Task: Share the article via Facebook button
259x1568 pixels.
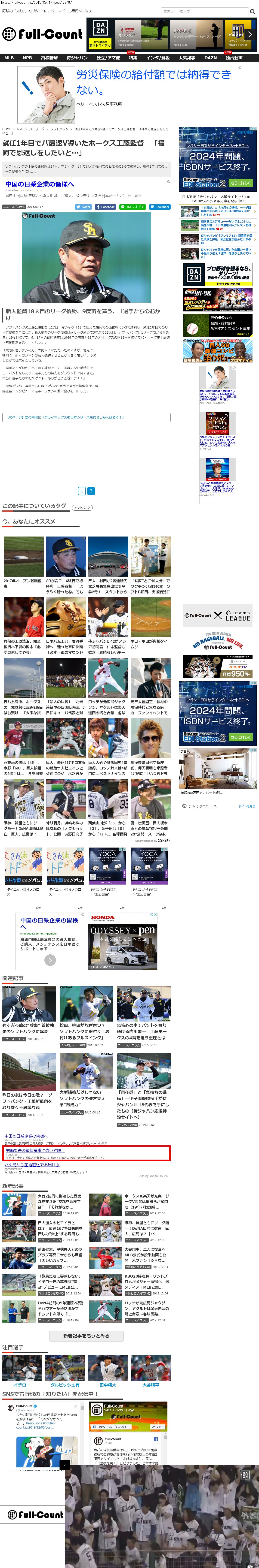Action: (105, 207)
